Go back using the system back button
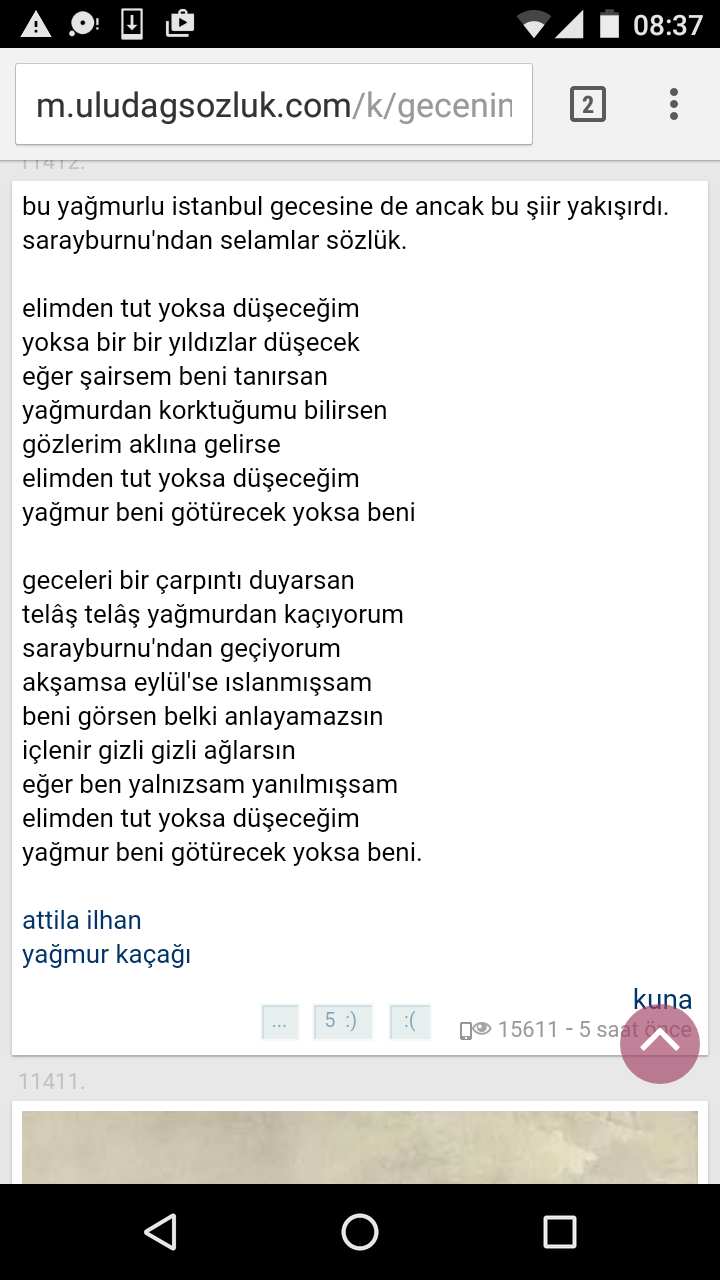The height and width of the screenshot is (1280, 720). coord(160,1232)
